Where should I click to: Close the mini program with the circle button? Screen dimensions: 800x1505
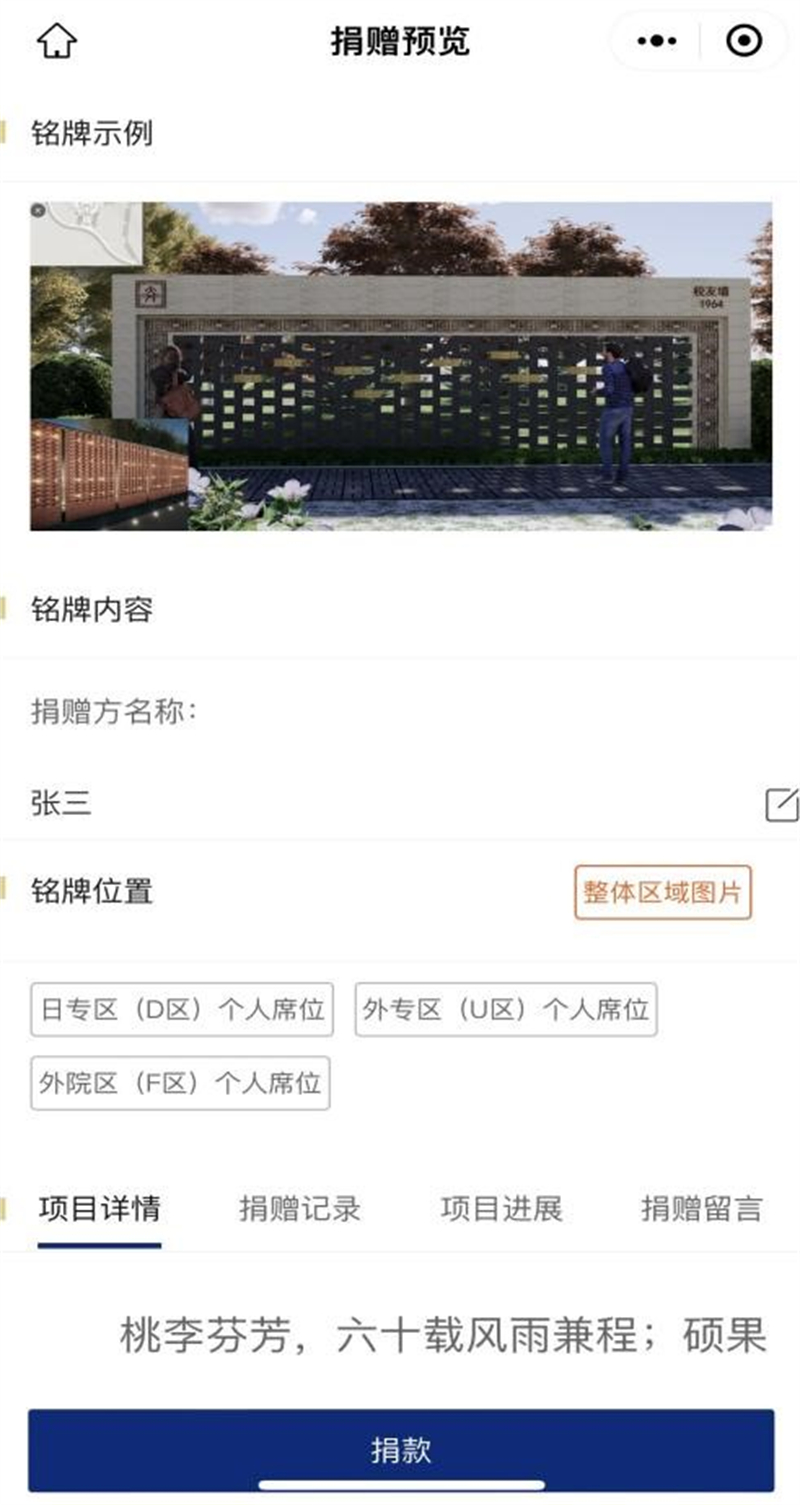[x=743, y=41]
